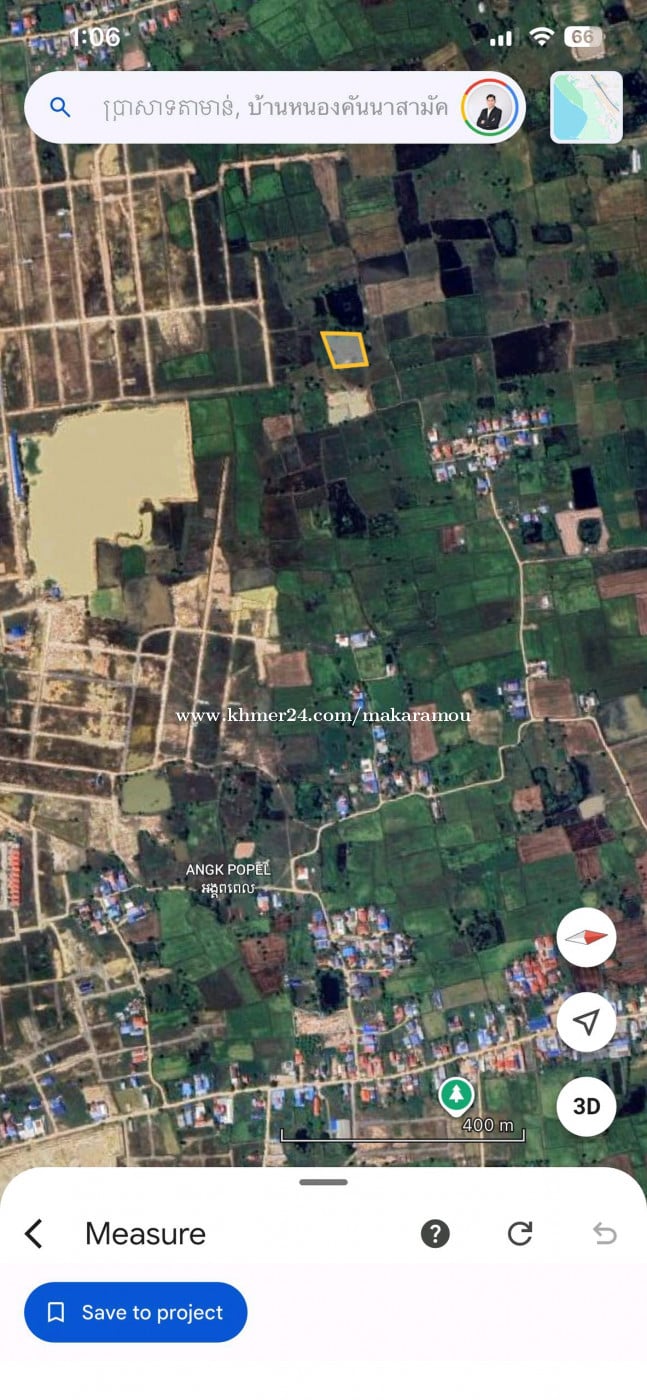
Task: Undo the last measurement point
Action: [604, 1233]
